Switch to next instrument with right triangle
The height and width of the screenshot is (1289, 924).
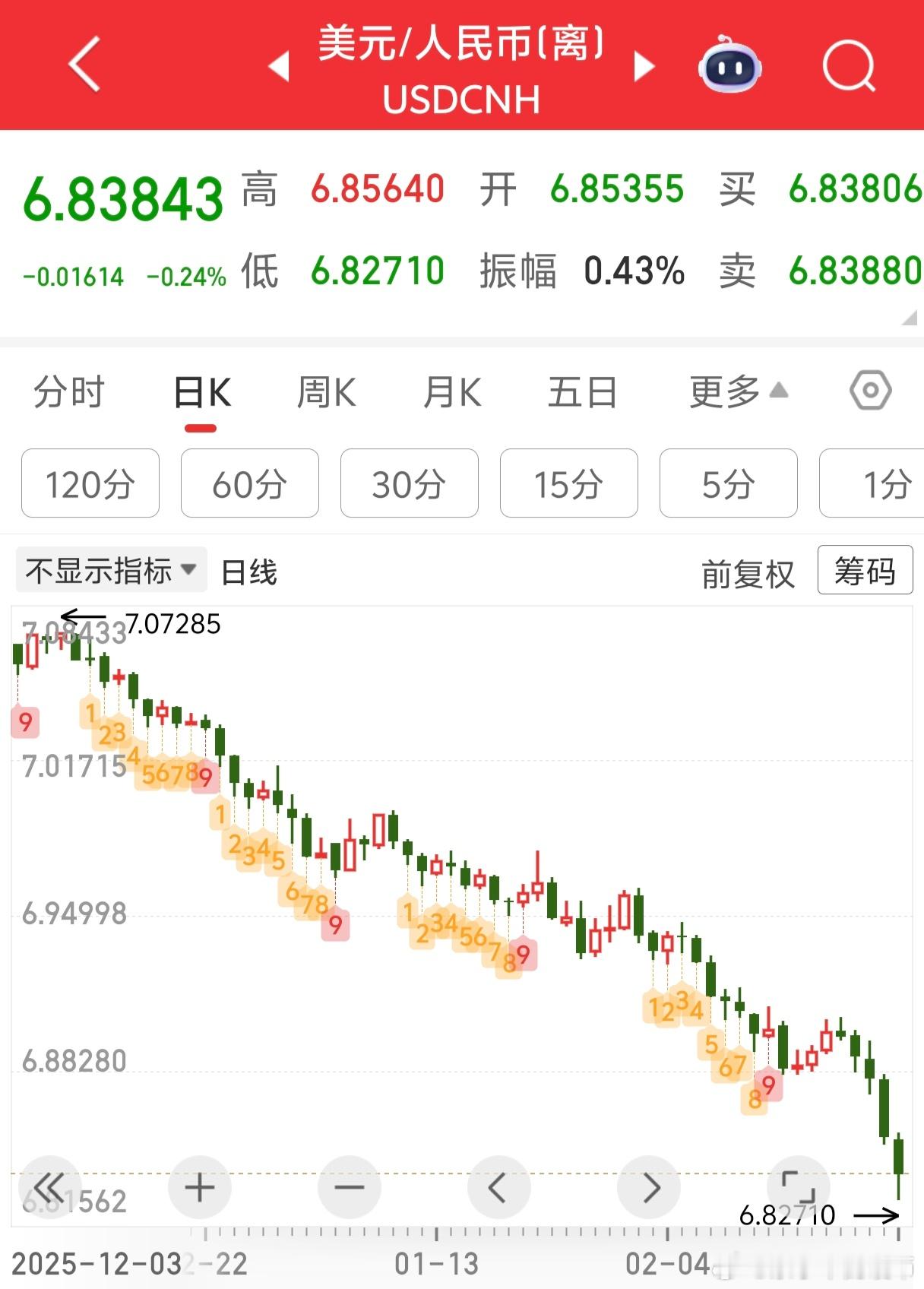pyautogui.click(x=642, y=67)
